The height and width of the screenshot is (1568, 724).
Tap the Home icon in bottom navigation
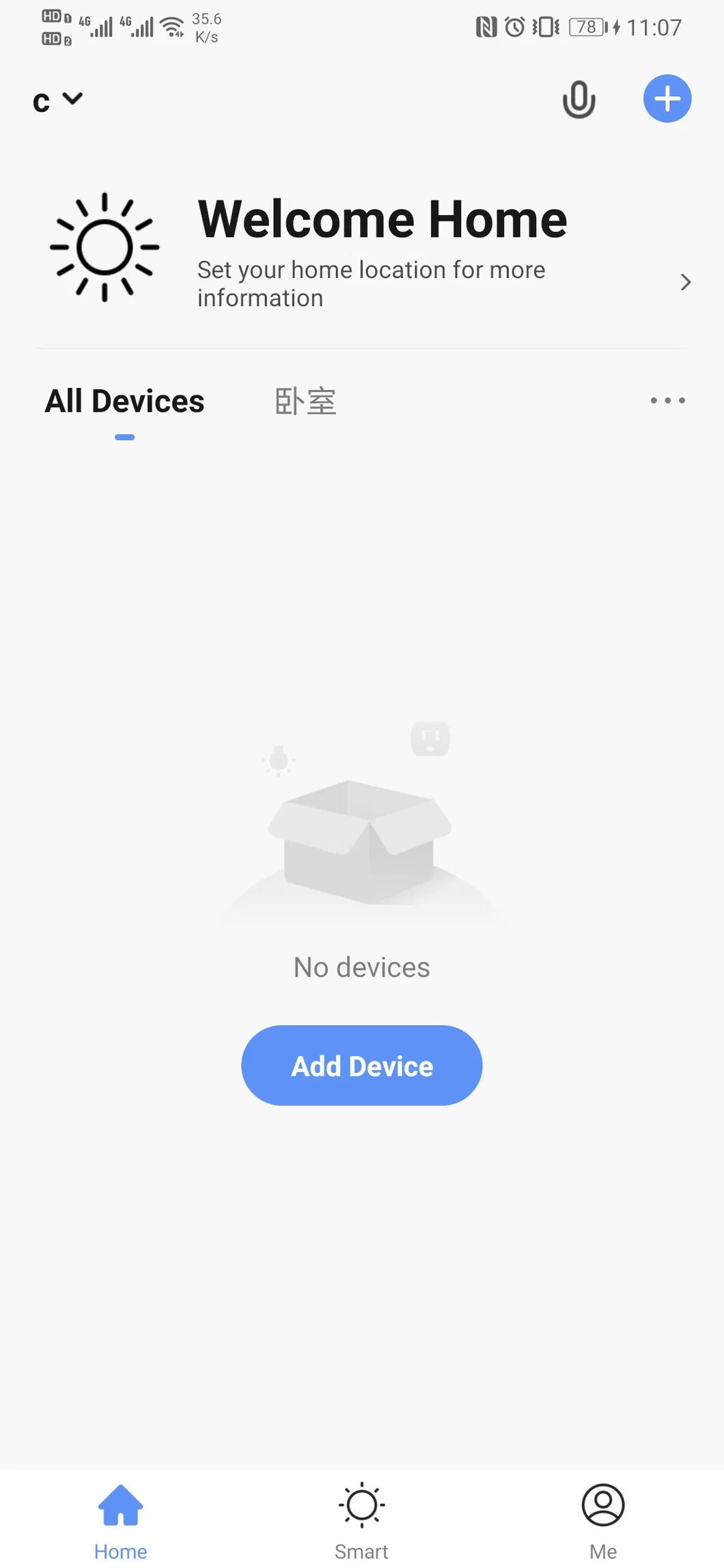[120, 1504]
